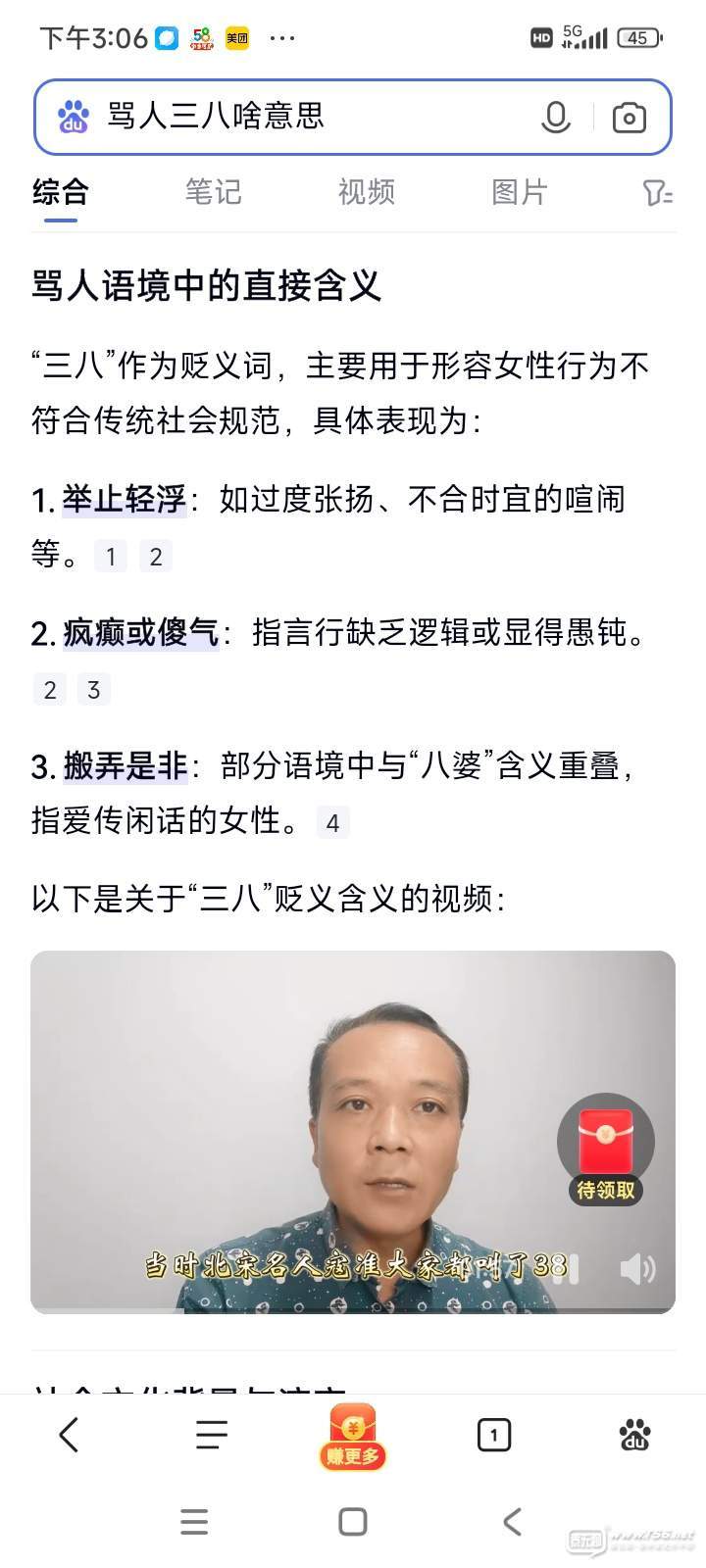Switch to the 视频 tab
The image size is (706, 1568).
(x=366, y=192)
